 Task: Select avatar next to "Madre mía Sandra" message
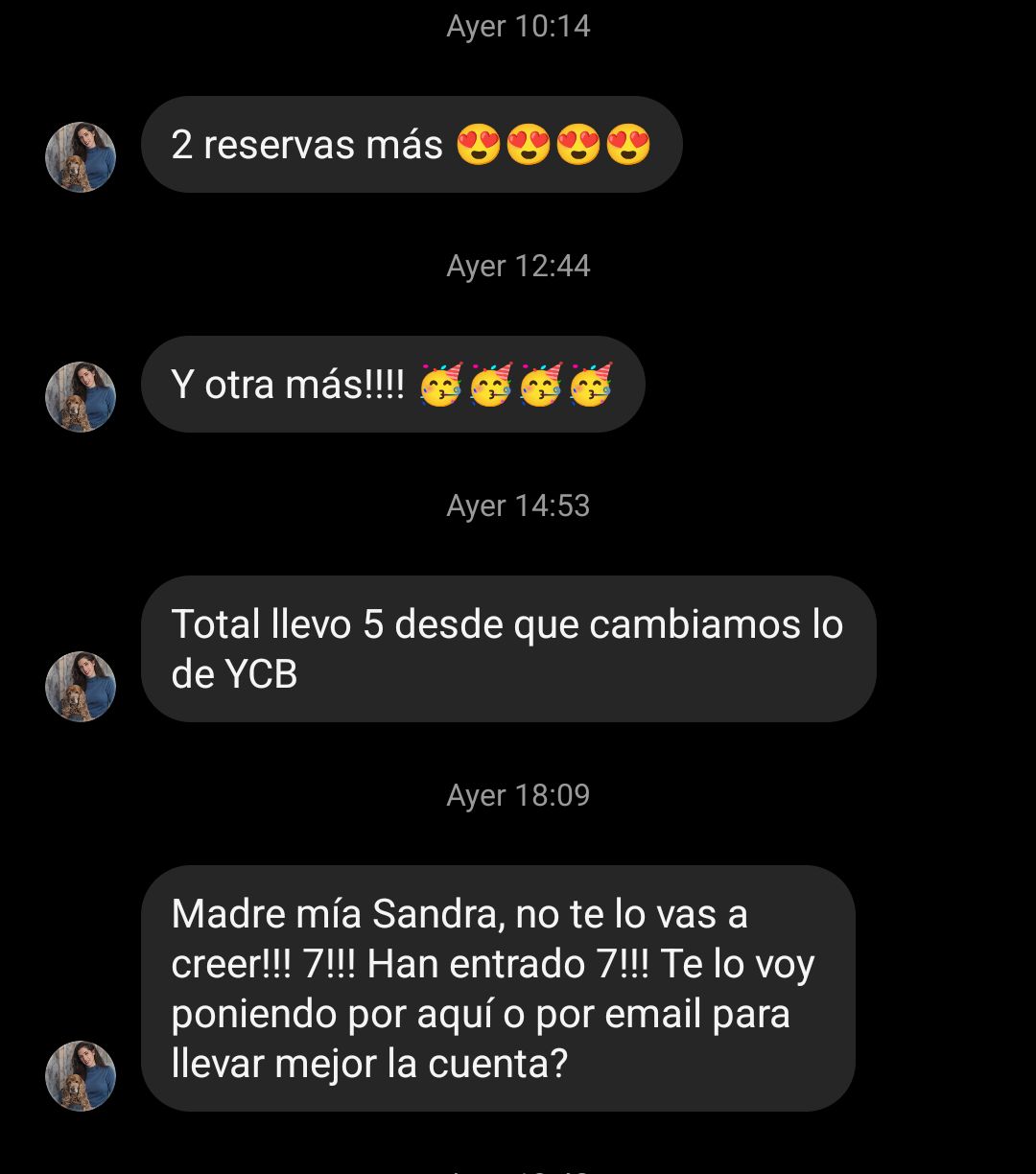point(81,1076)
